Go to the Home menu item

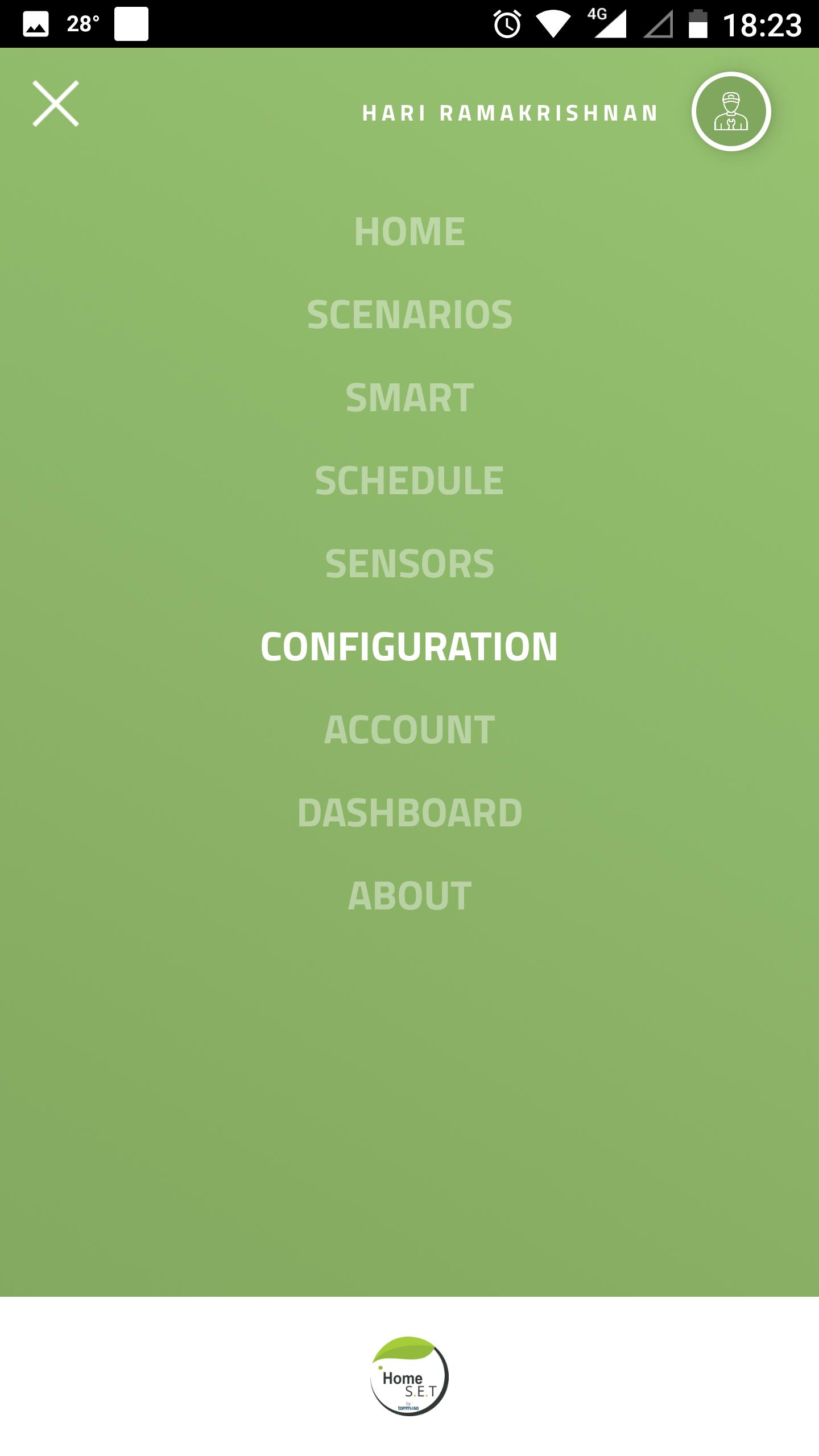[409, 231]
